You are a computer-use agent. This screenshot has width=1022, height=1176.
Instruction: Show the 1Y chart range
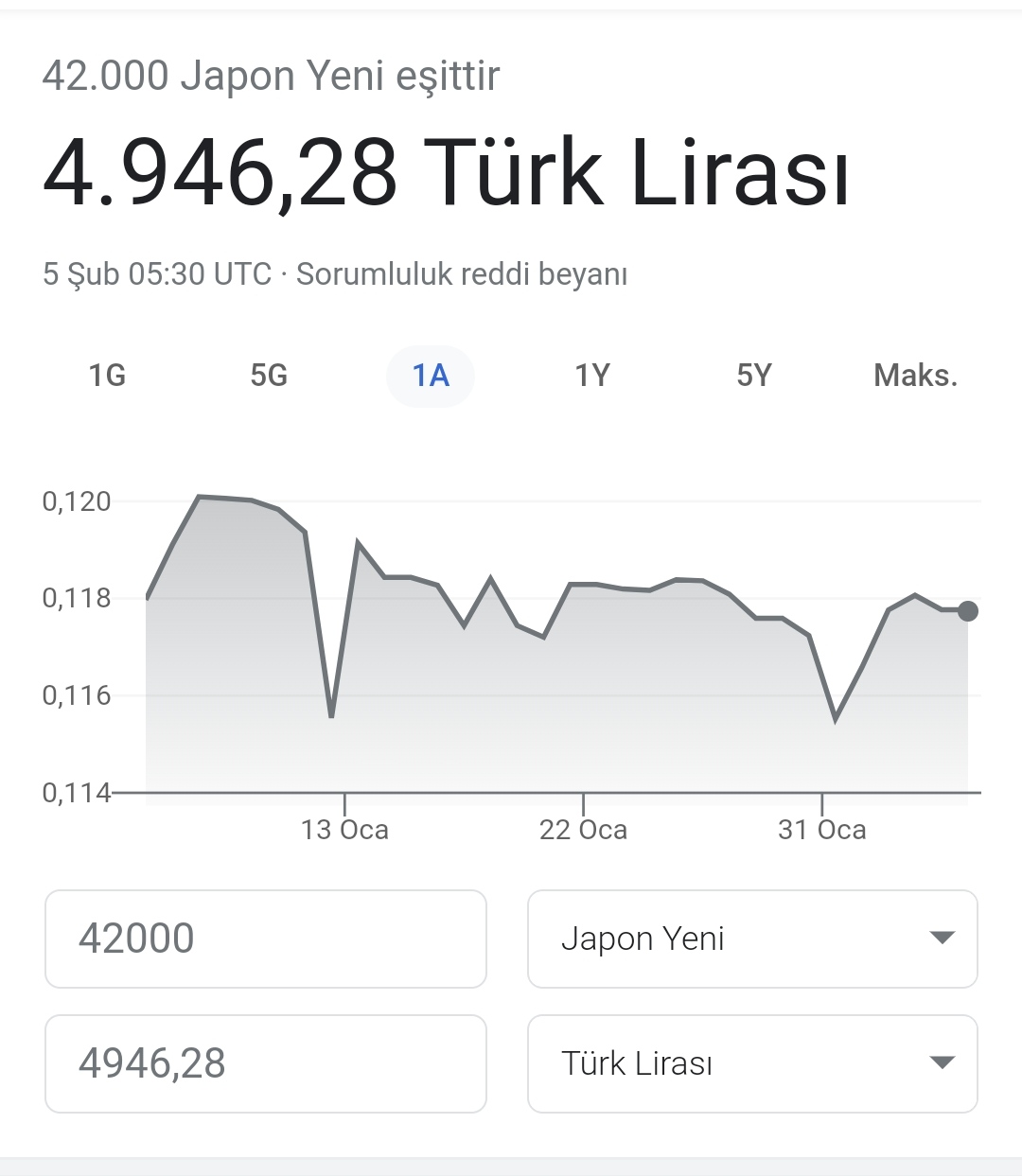tap(592, 376)
